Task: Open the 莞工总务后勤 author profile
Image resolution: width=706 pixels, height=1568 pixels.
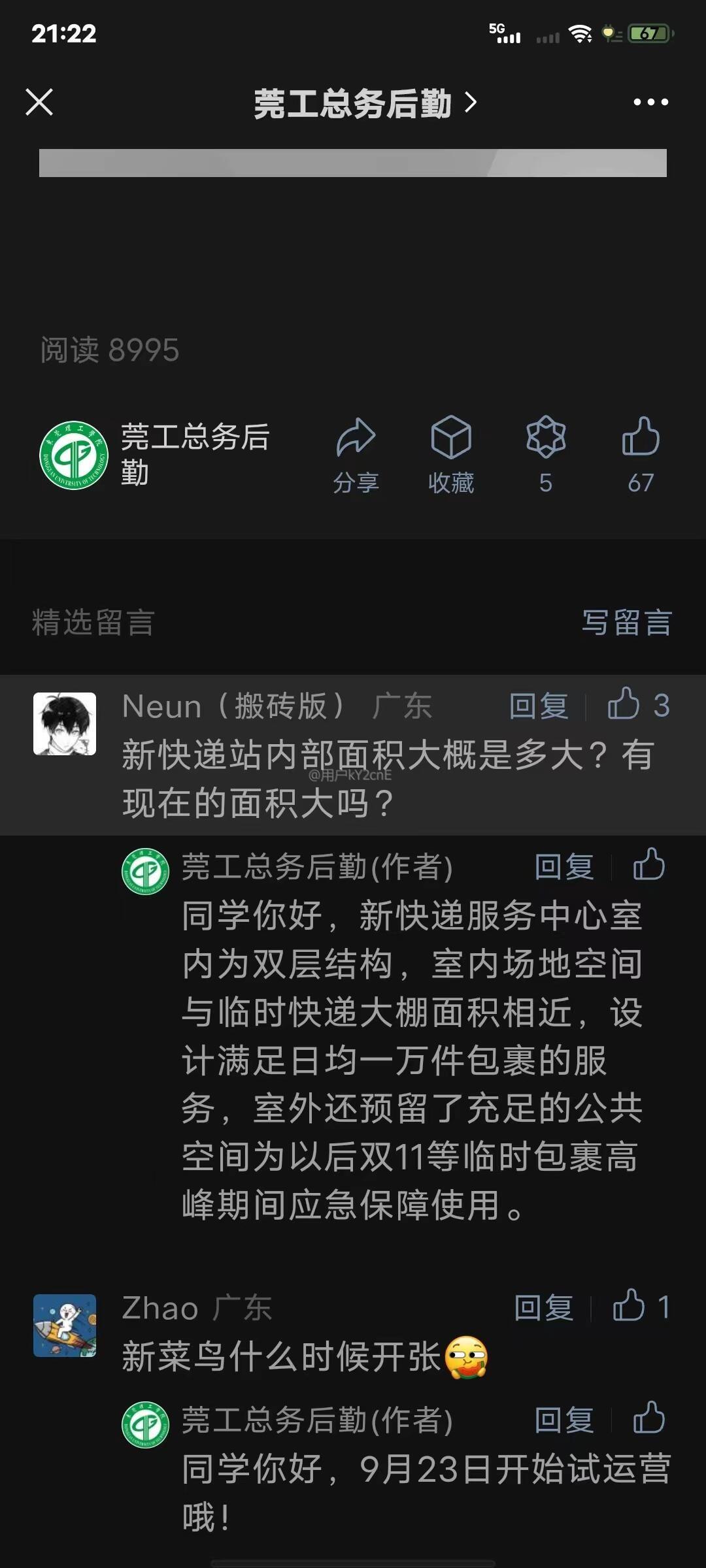Action: click(x=156, y=455)
